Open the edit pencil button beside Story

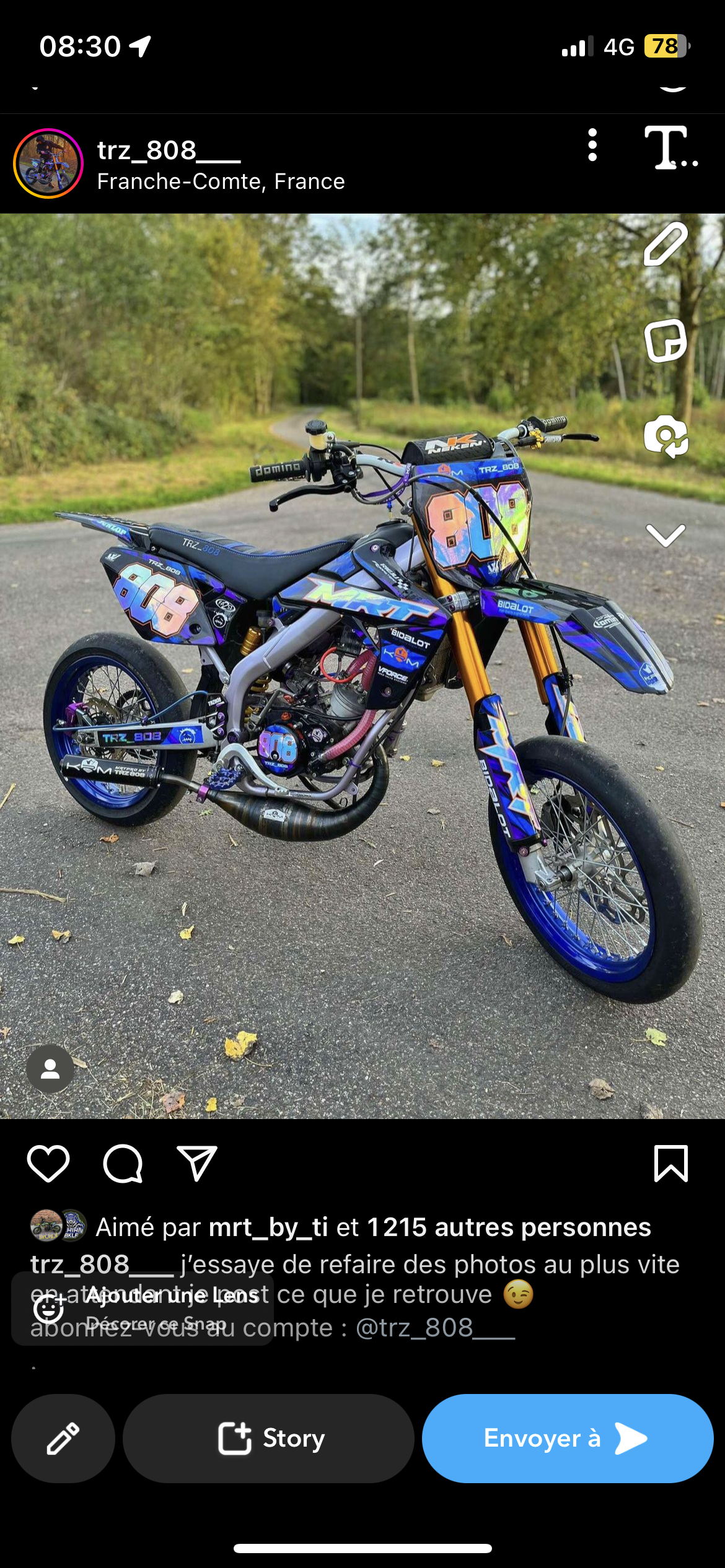[x=63, y=1438]
